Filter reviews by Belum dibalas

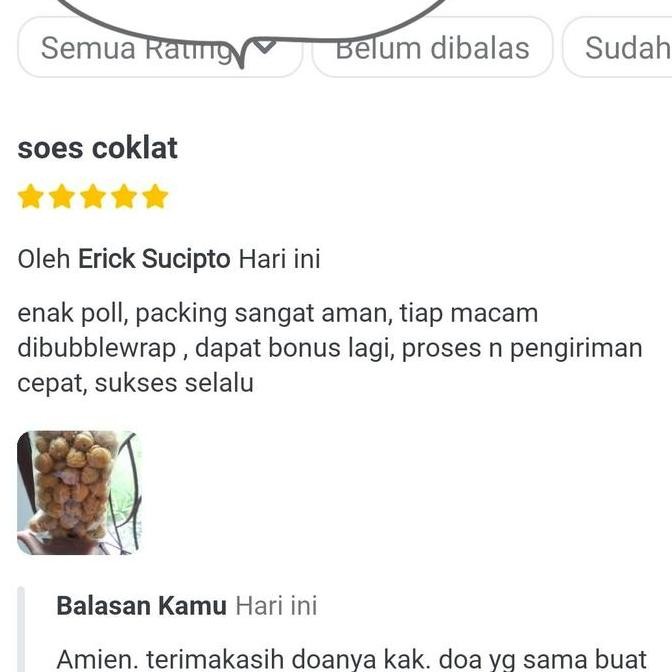(x=432, y=47)
